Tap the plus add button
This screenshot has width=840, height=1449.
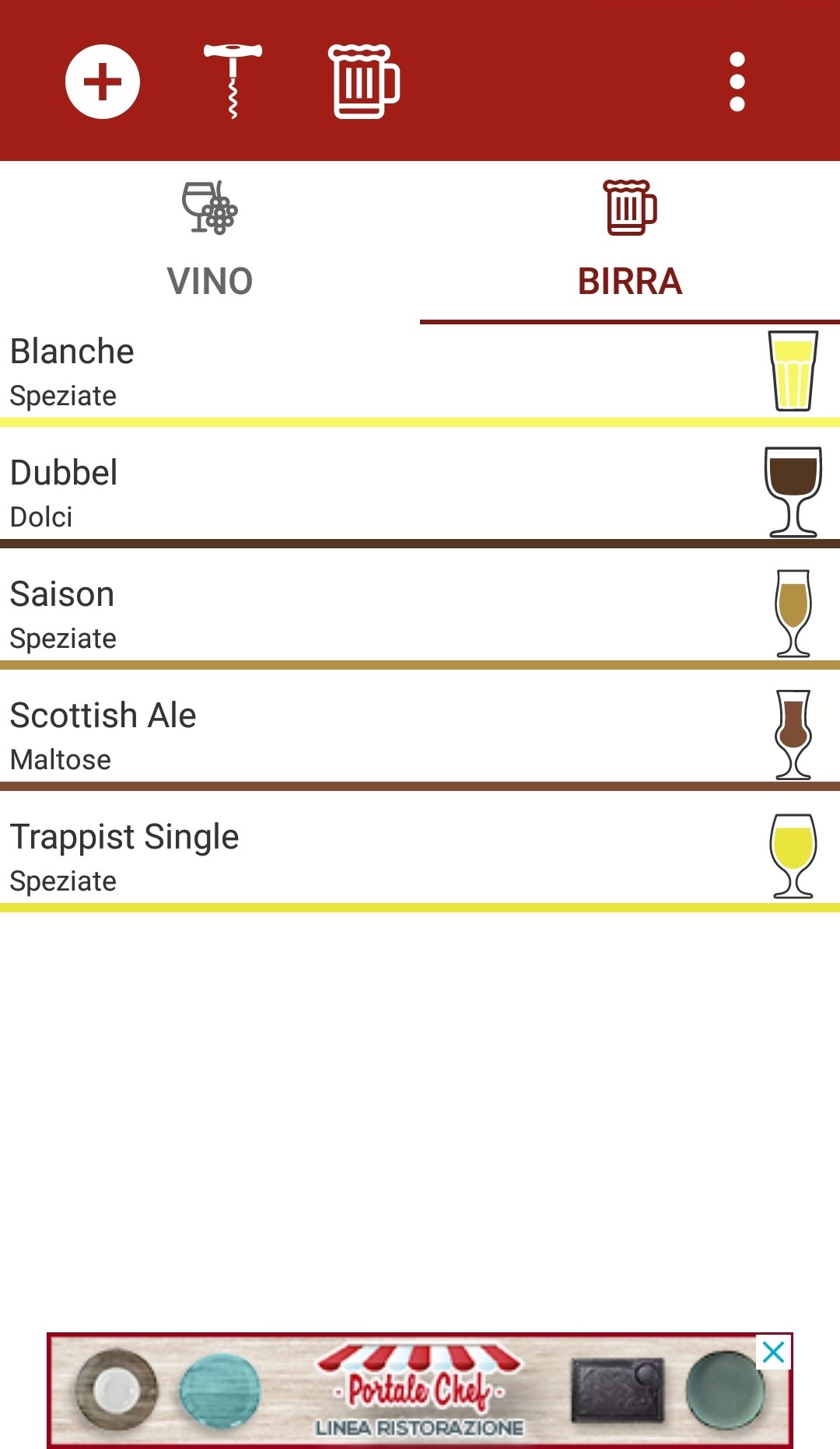pos(102,82)
